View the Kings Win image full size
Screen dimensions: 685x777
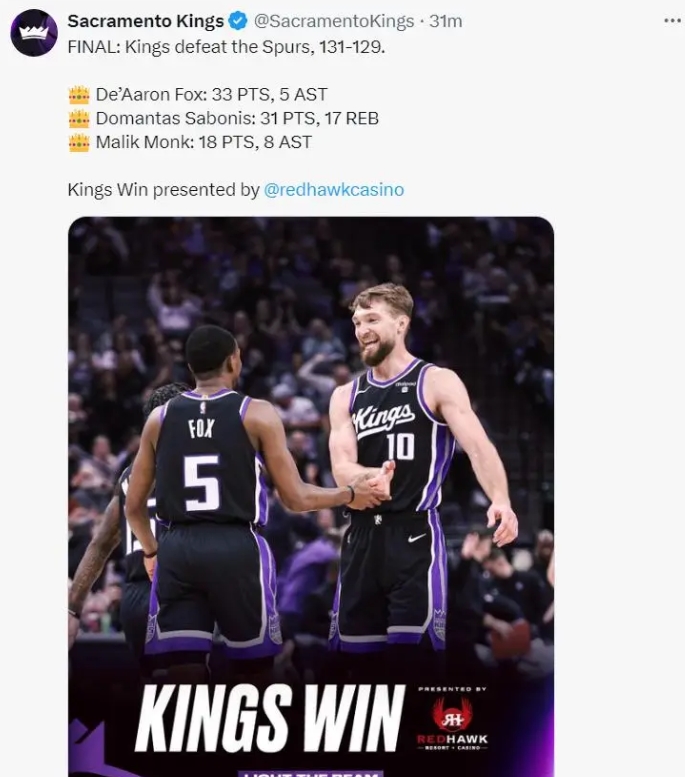(x=310, y=496)
